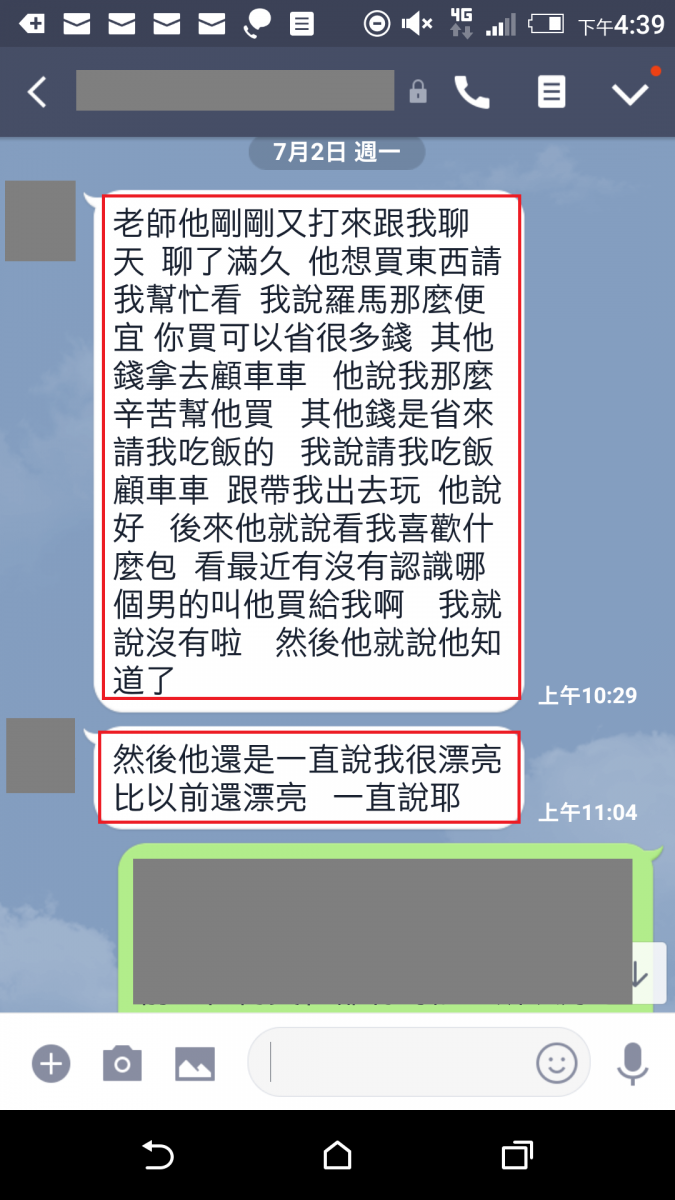Tap the system home button
This screenshot has width=675, height=1200.
click(337, 1156)
